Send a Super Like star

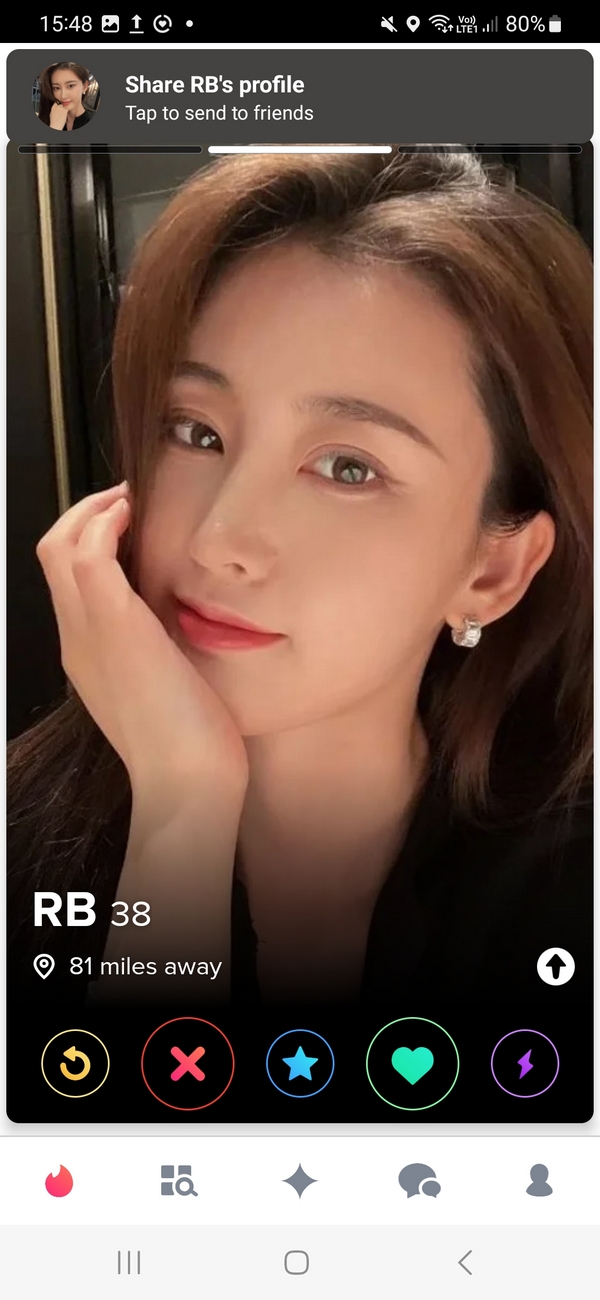point(300,1065)
